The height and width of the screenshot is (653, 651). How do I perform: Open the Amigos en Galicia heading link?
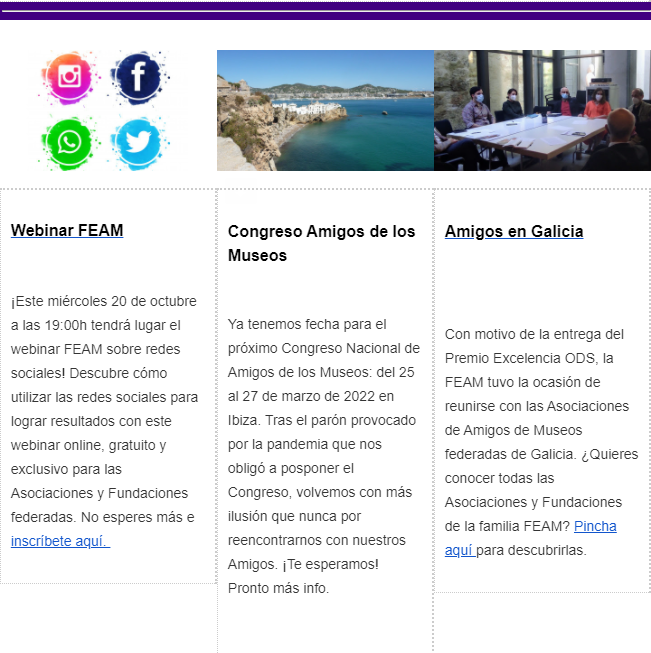[514, 232]
